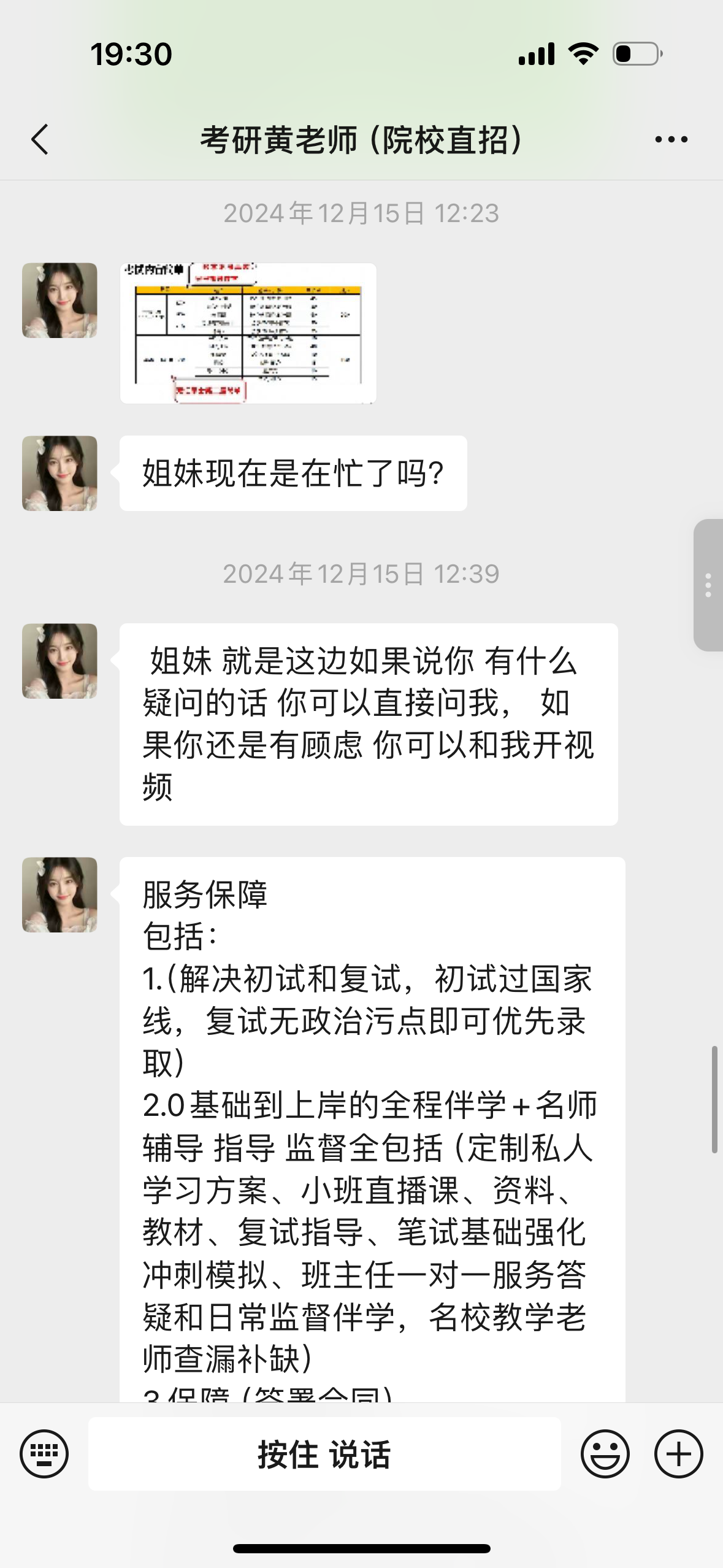Tap the gray side handle with dots
Image resolution: width=723 pixels, height=1568 pixels.
(708, 585)
